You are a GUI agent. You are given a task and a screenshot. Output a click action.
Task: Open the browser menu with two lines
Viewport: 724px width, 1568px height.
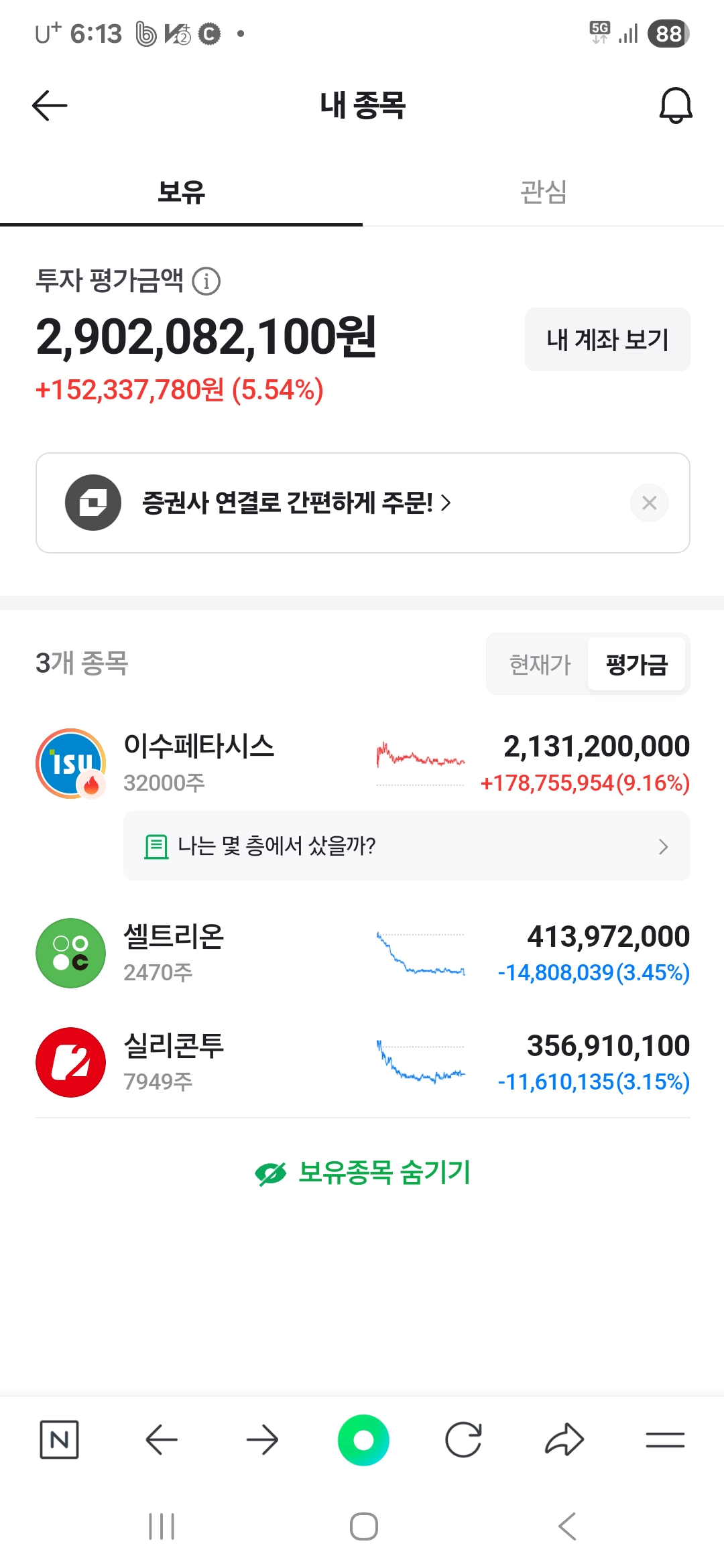click(x=665, y=1439)
